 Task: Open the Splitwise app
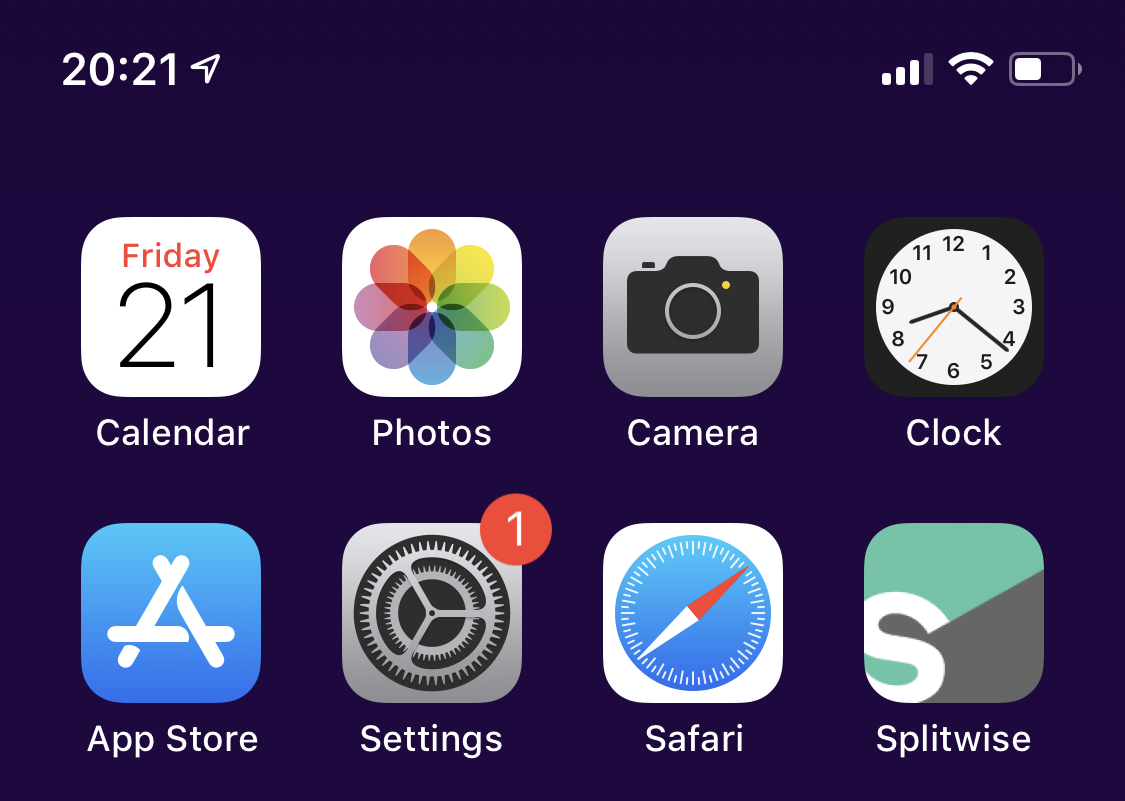point(954,613)
